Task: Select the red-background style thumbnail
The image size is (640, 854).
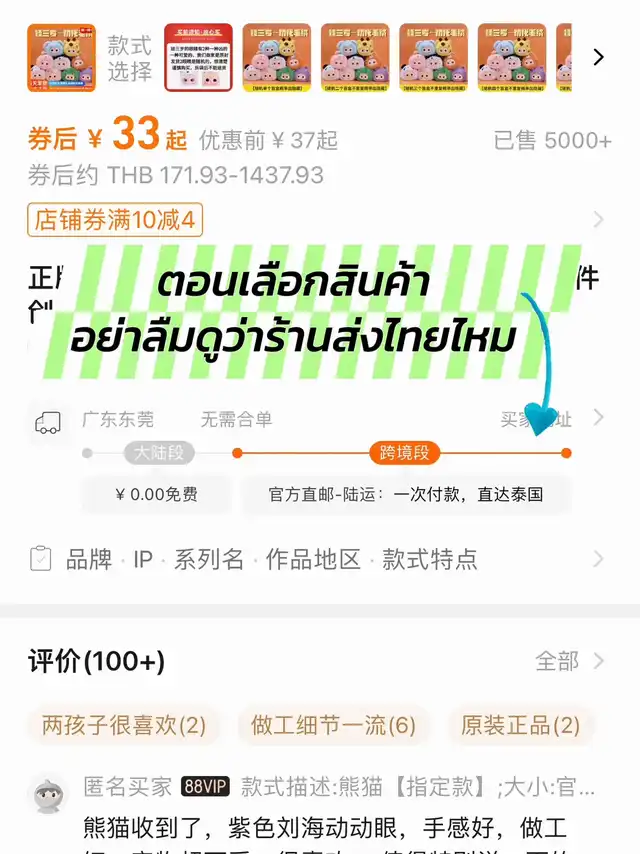Action: pos(198,57)
